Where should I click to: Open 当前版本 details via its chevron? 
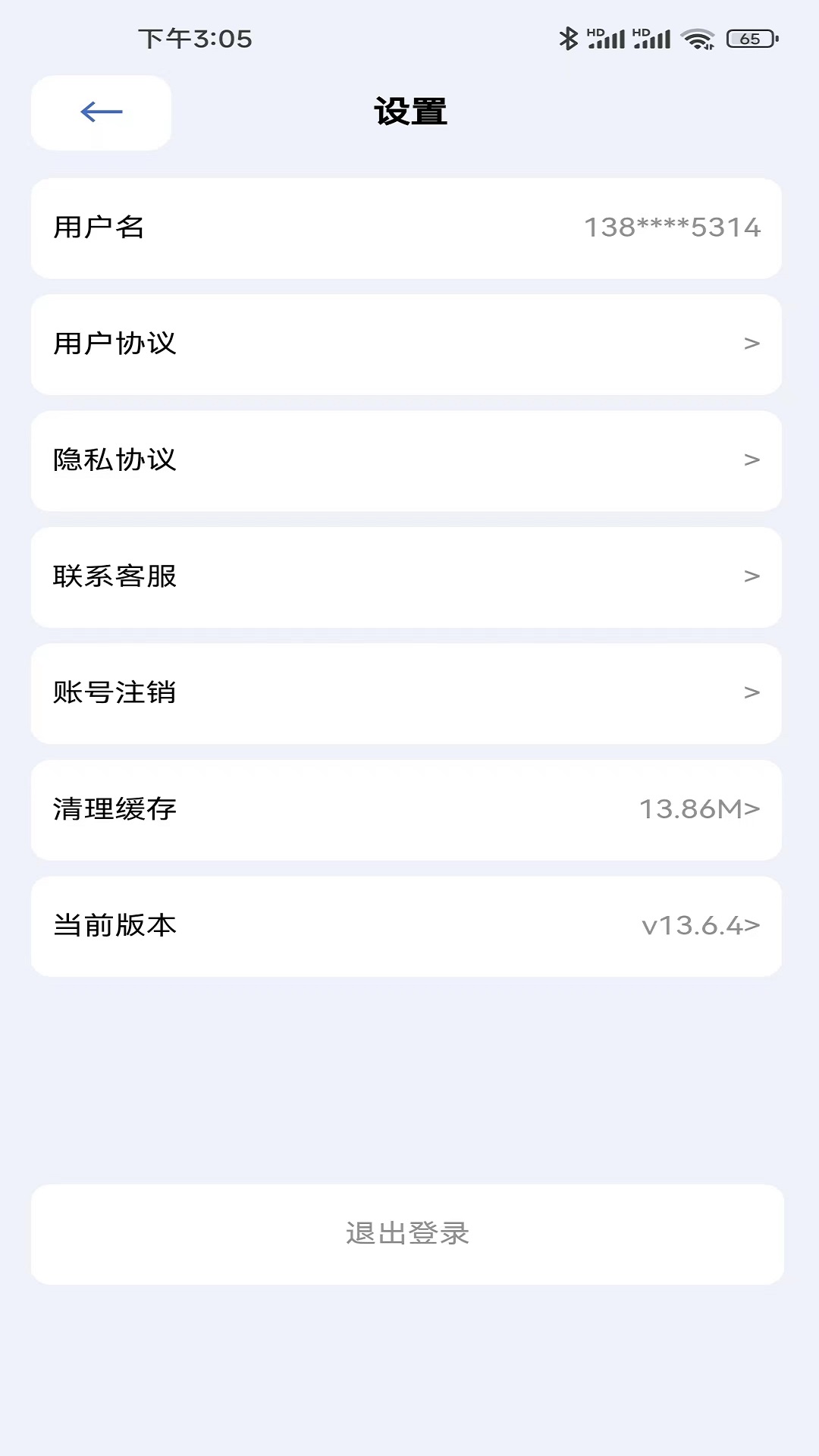[755, 926]
